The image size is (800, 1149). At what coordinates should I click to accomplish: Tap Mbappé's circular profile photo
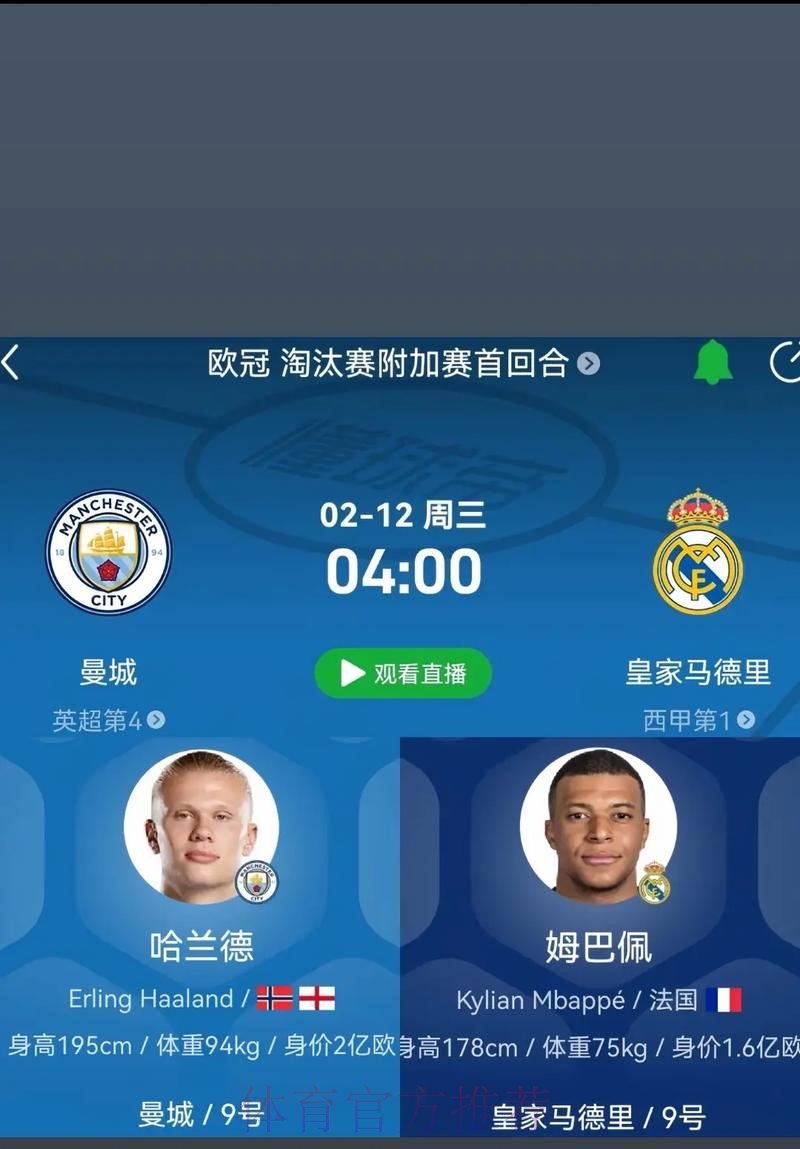point(596,827)
